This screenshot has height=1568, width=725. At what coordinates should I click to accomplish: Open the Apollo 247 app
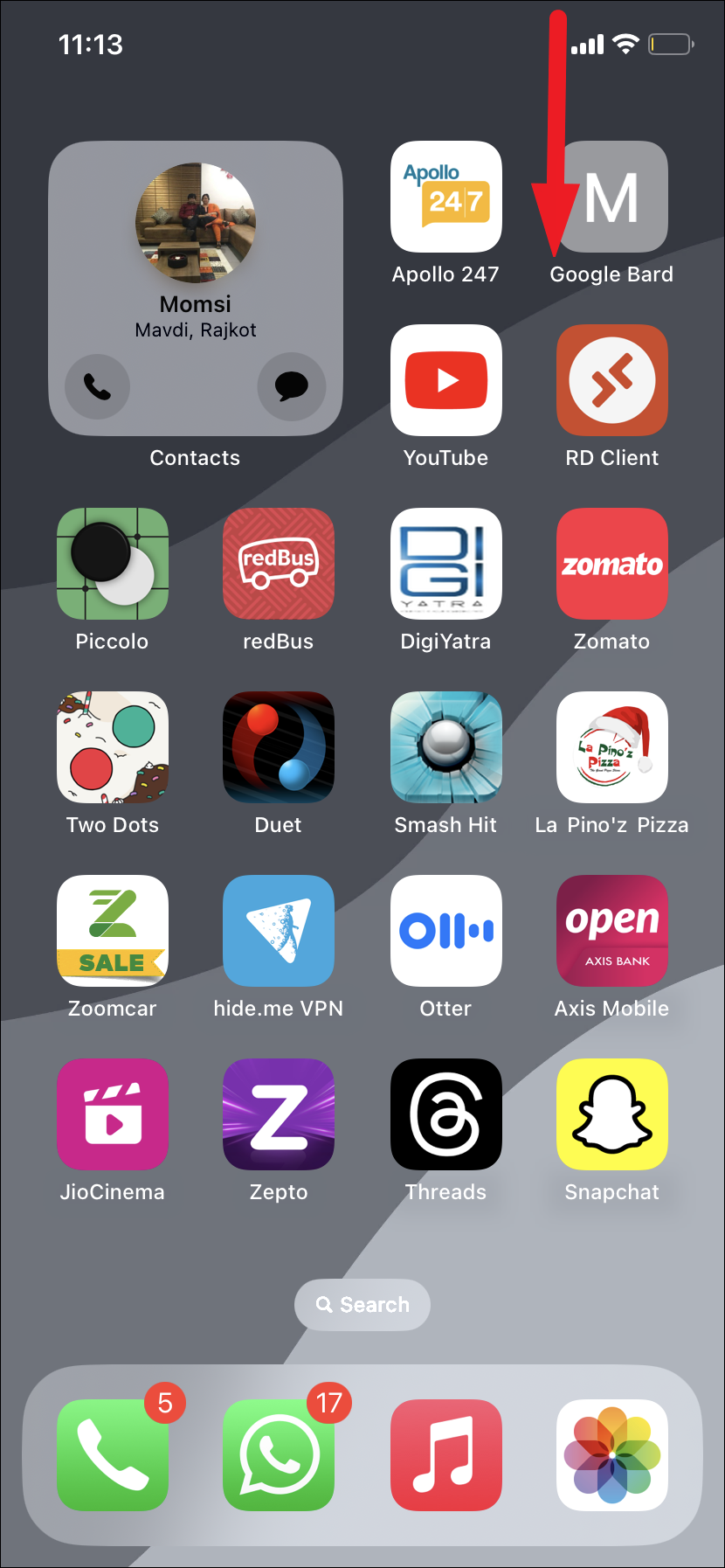(x=445, y=198)
